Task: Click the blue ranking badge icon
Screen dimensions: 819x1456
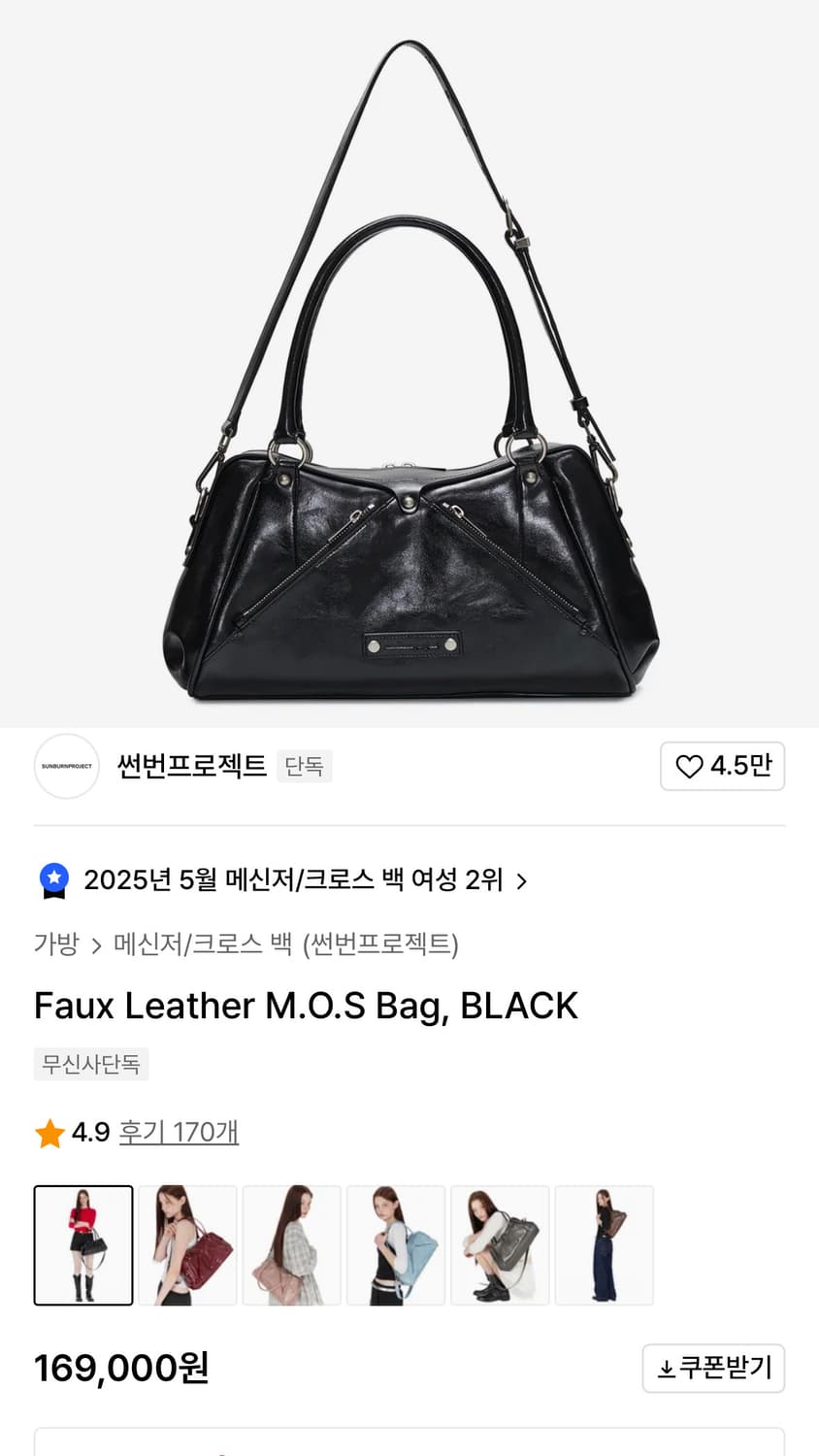Action: coord(54,879)
